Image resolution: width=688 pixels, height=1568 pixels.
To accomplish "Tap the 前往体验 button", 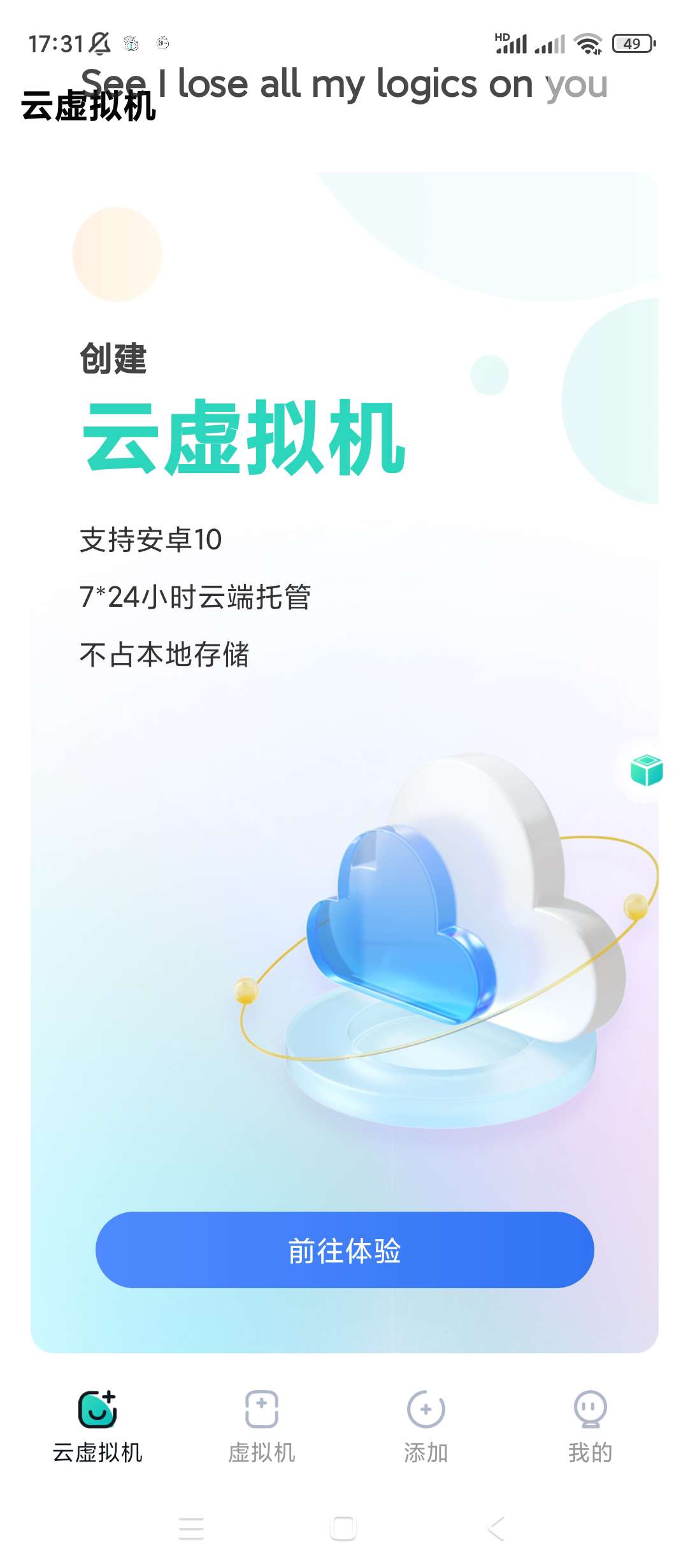I will click(344, 1249).
